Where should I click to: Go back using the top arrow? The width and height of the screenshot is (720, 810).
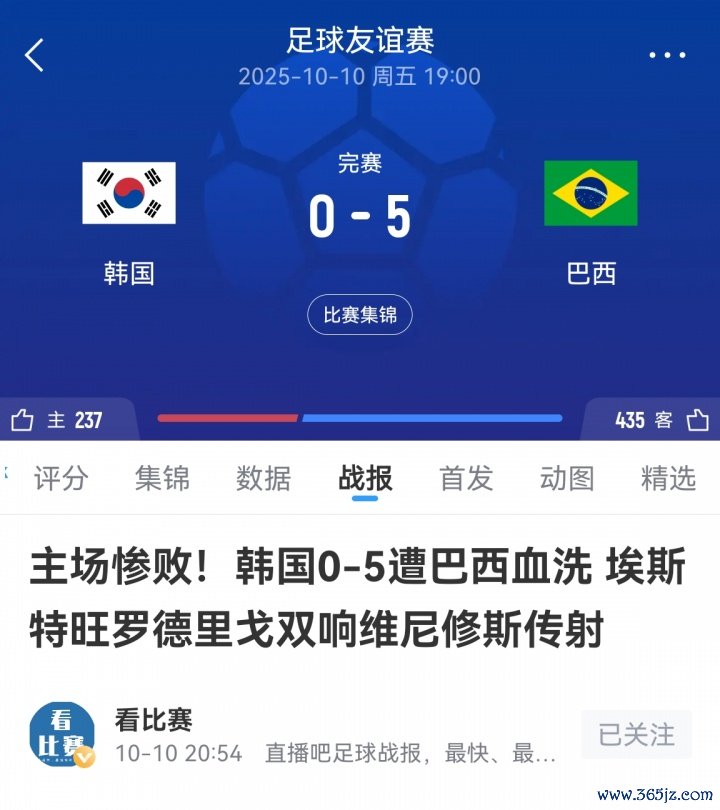click(x=35, y=55)
